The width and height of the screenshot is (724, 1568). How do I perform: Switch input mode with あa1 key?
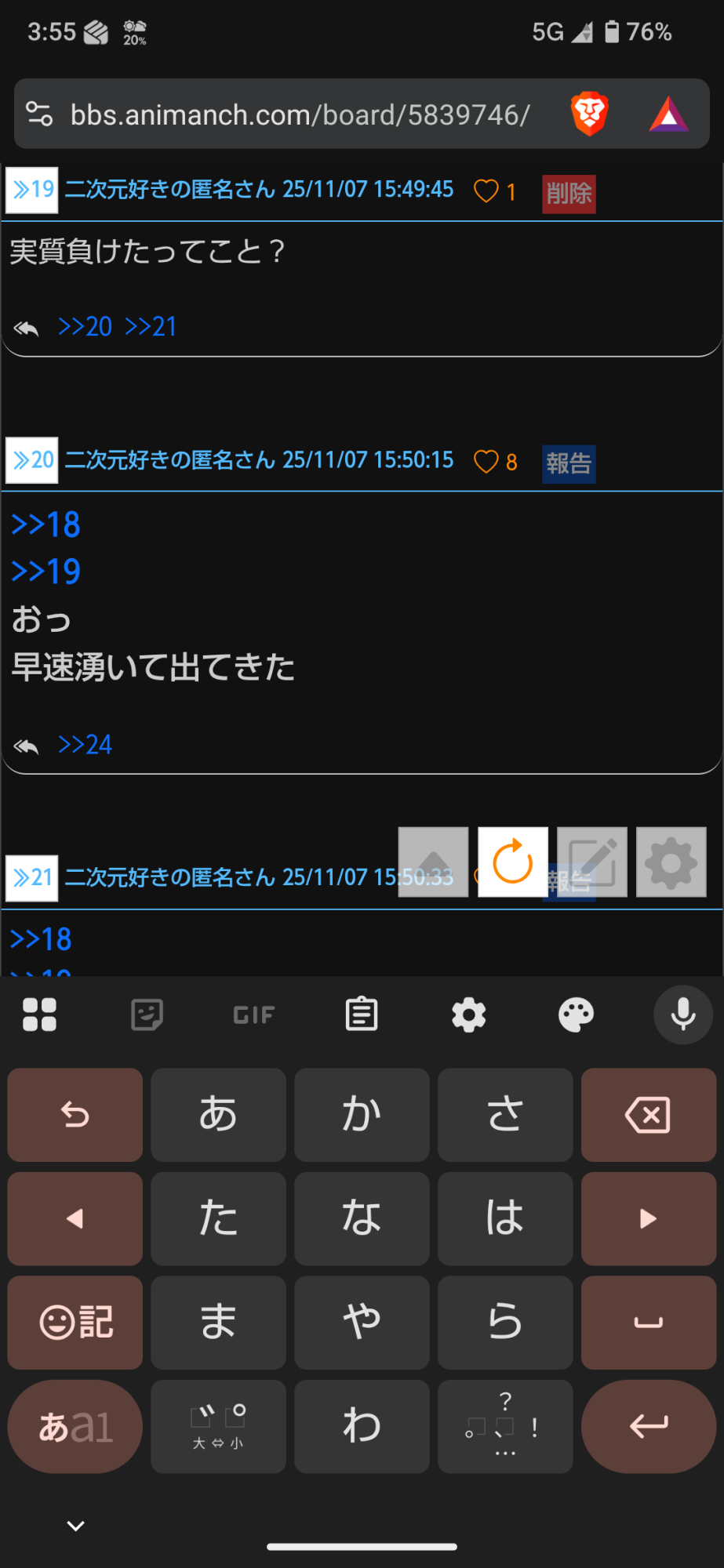pos(75,1426)
